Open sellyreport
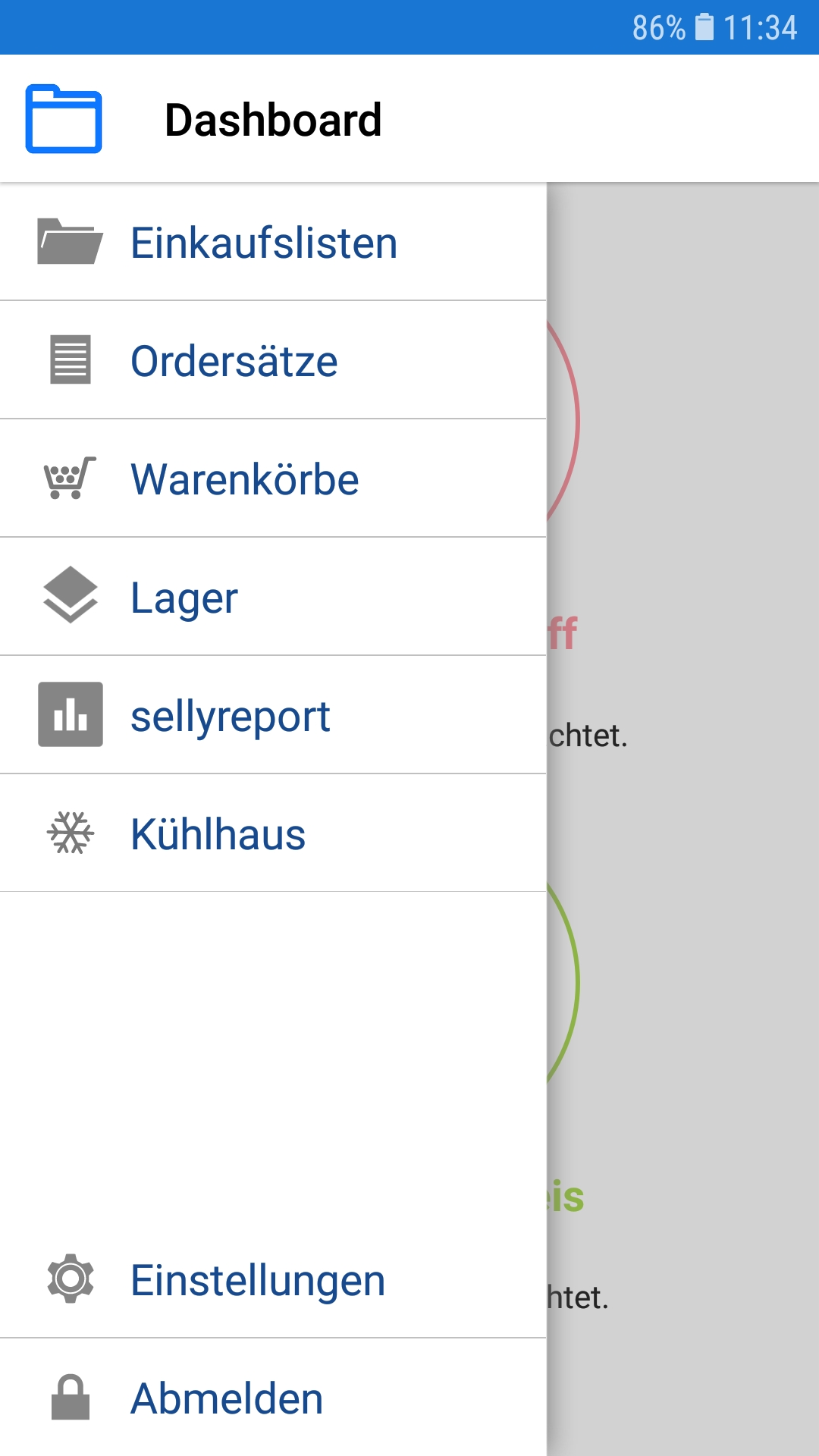 pyautogui.click(x=230, y=716)
